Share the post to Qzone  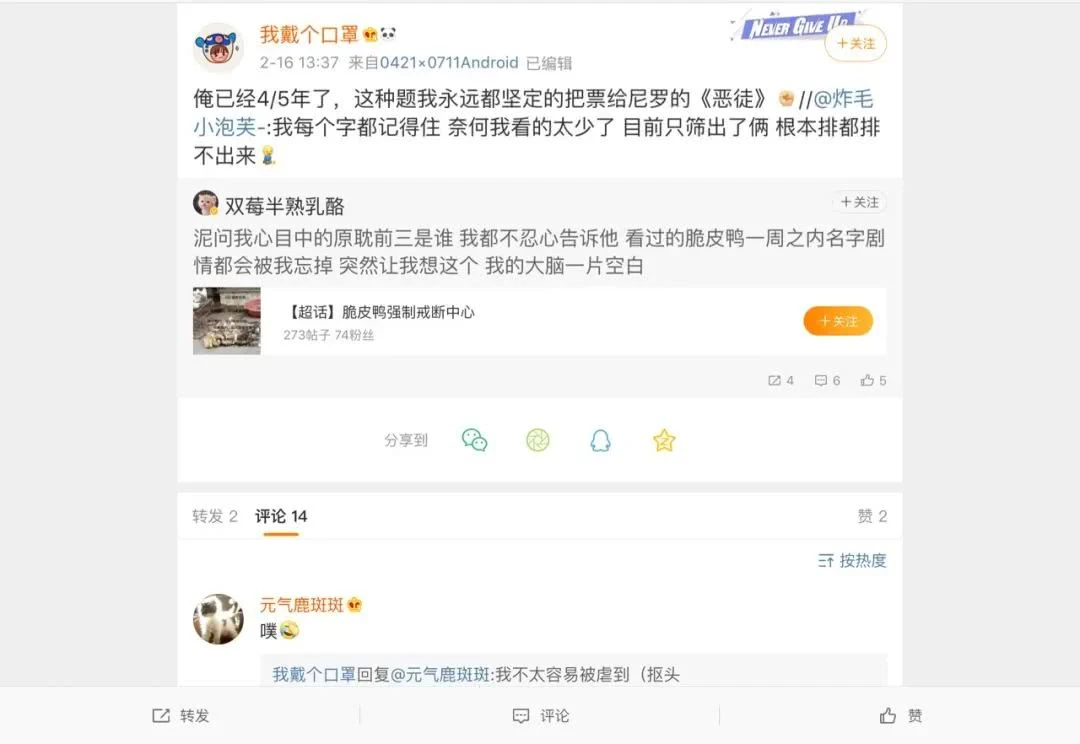[x=664, y=440]
